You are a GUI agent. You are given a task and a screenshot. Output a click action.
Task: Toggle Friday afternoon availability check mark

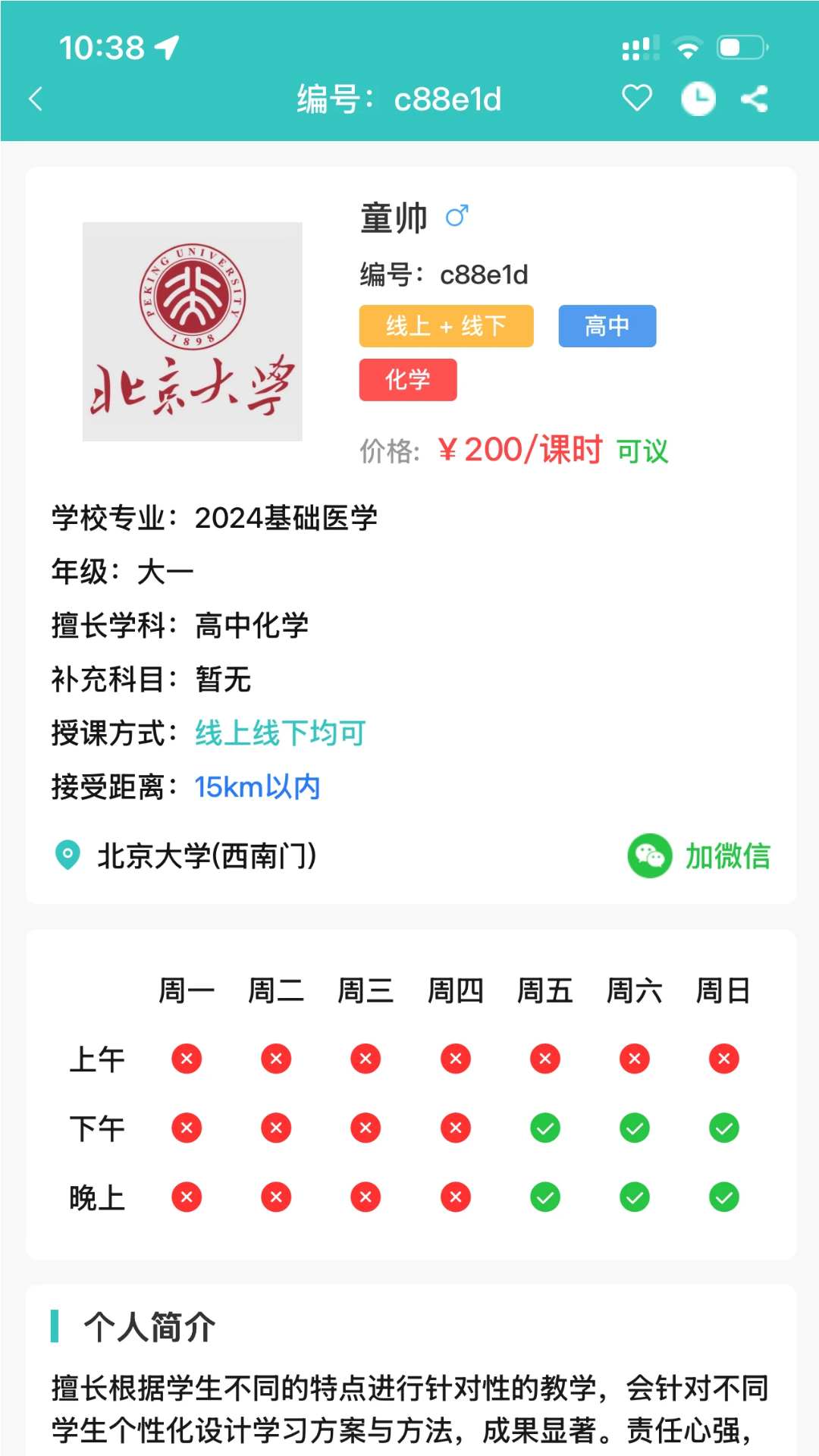(544, 1128)
